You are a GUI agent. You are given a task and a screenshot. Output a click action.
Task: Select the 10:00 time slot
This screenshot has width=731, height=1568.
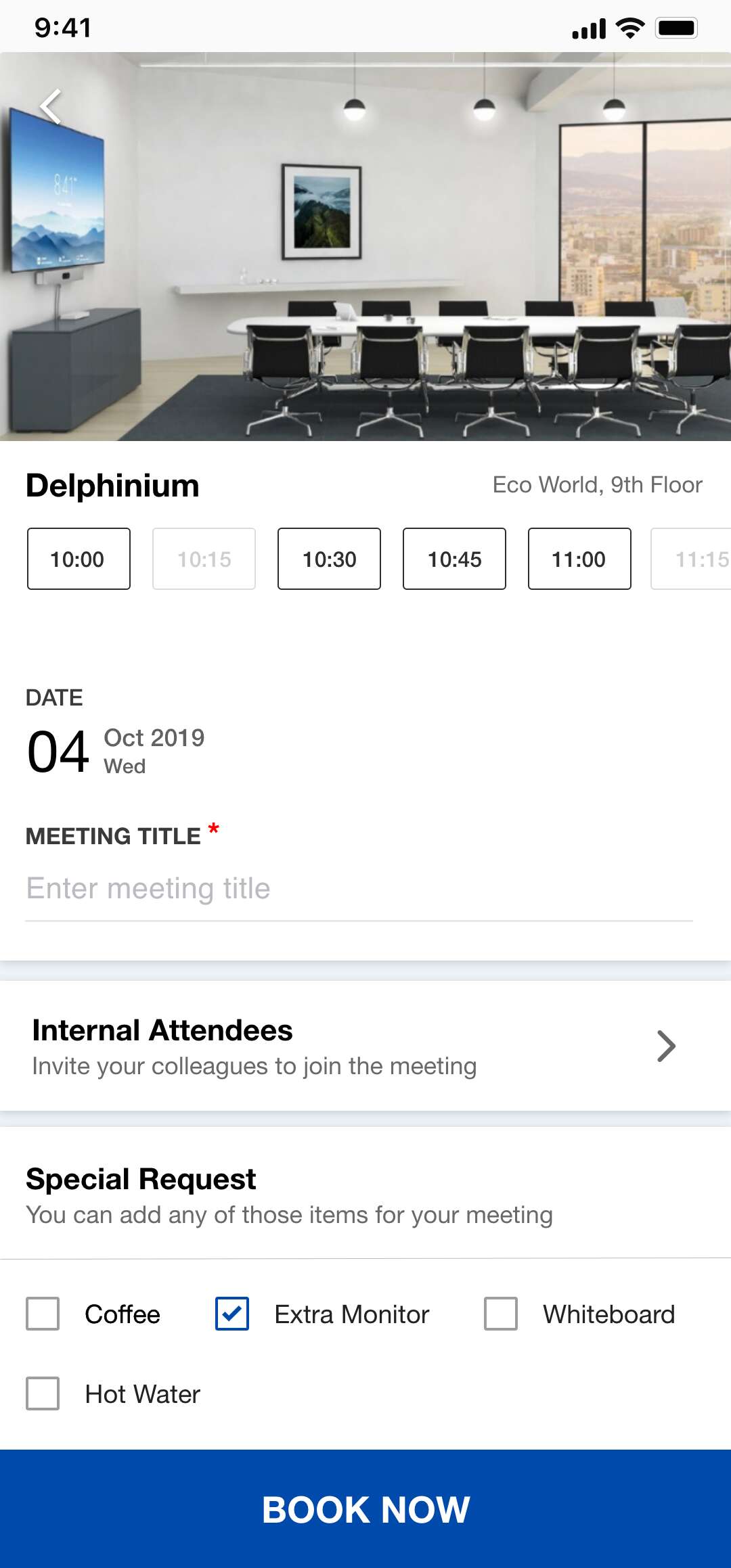(x=79, y=559)
